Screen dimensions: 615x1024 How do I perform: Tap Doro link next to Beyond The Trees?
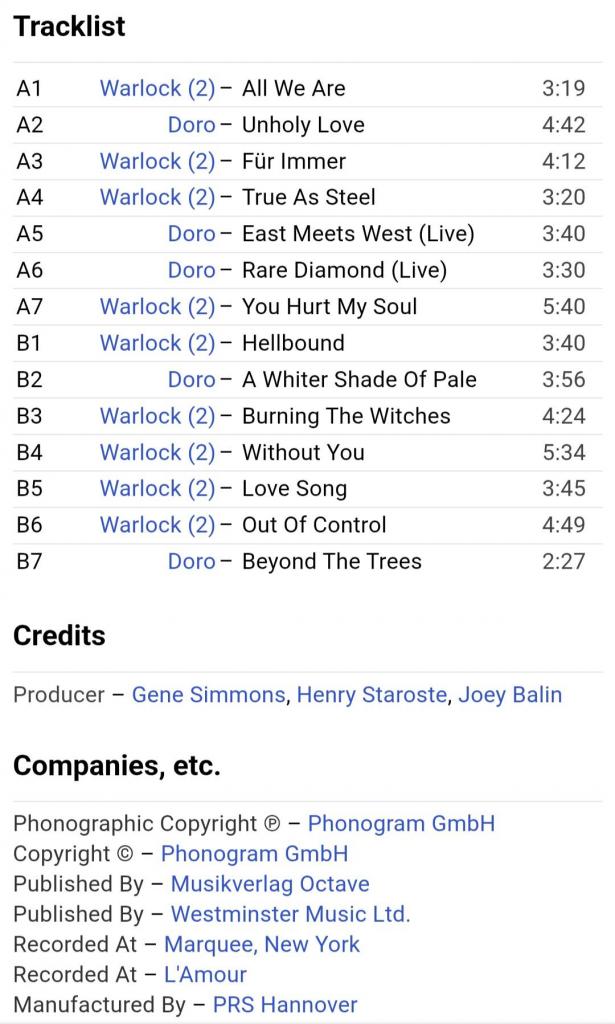point(191,562)
